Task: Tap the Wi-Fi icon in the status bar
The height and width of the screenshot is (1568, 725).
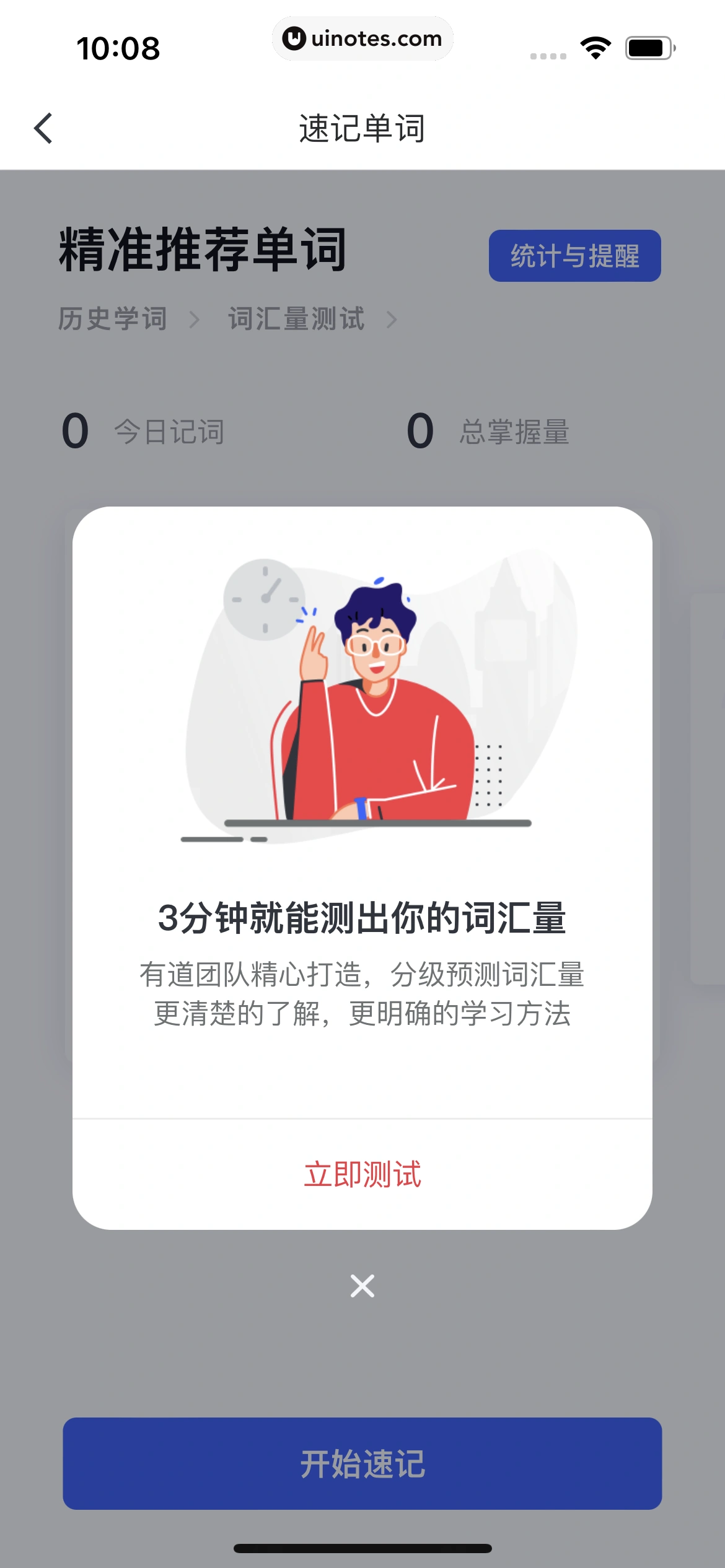Action: coord(595,48)
